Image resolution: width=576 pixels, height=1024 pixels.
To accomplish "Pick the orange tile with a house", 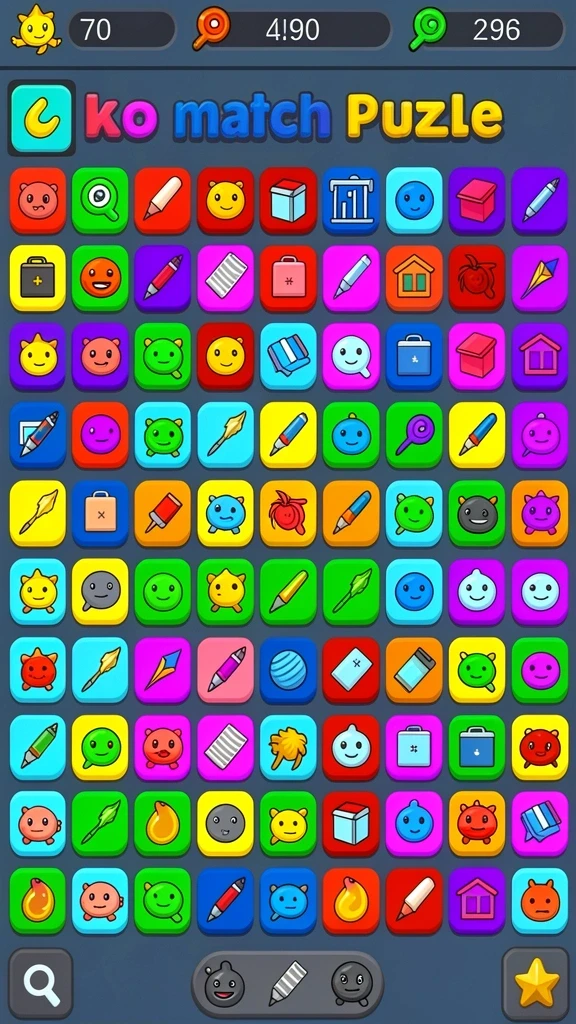I will [x=414, y=278].
